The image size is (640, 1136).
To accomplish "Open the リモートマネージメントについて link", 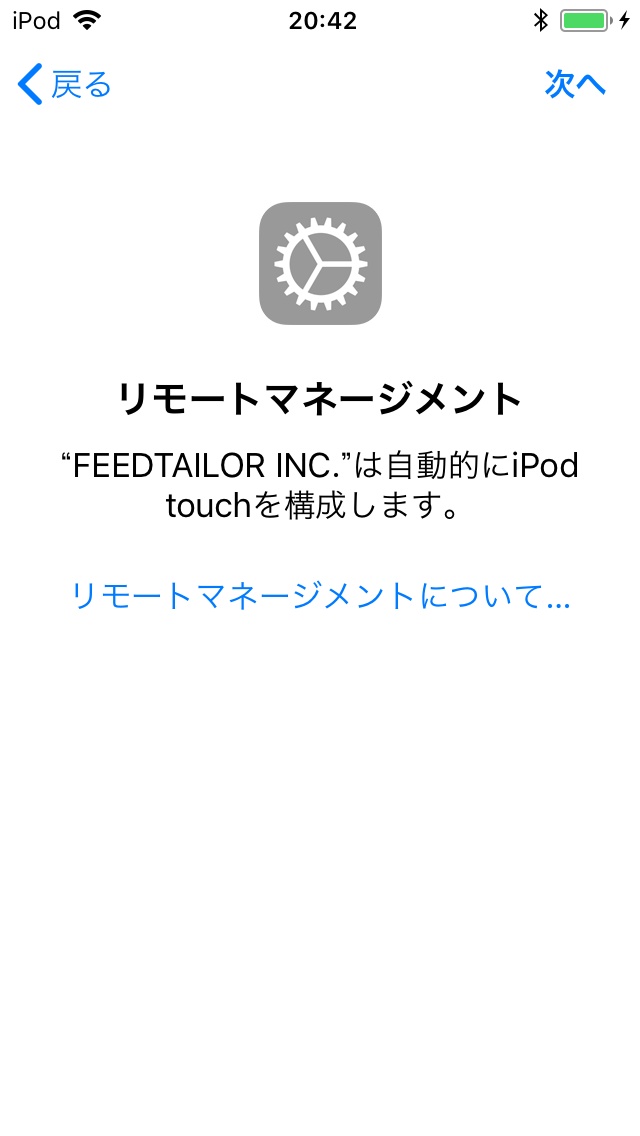I will point(321,596).
